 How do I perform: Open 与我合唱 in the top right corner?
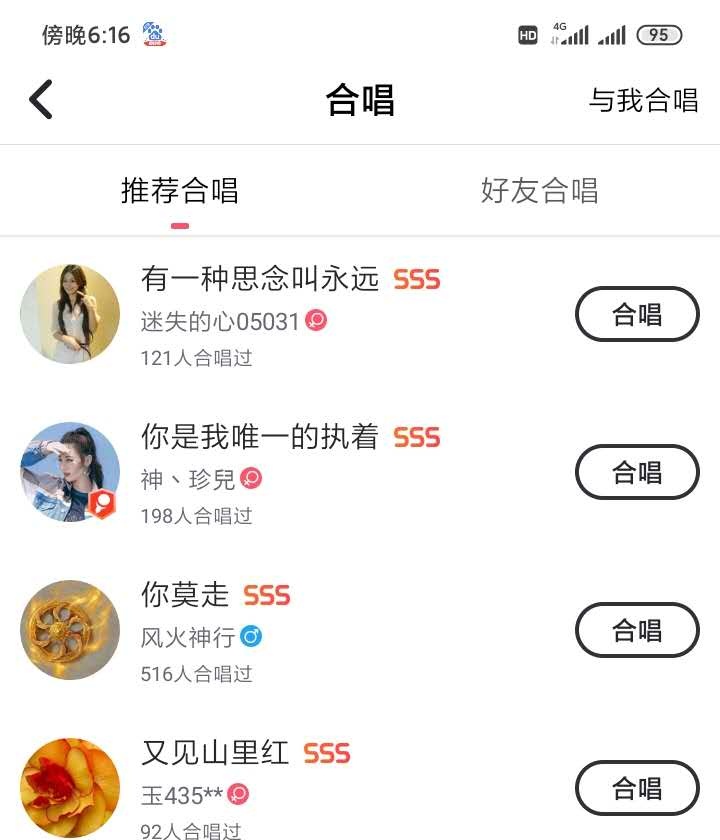(644, 101)
